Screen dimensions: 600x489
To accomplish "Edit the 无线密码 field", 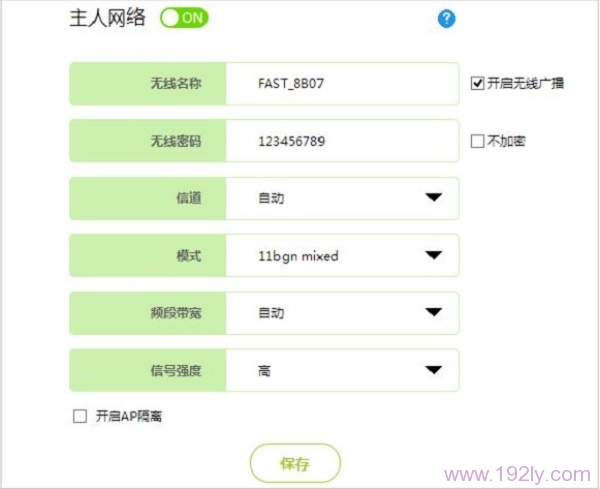I will 342,141.
